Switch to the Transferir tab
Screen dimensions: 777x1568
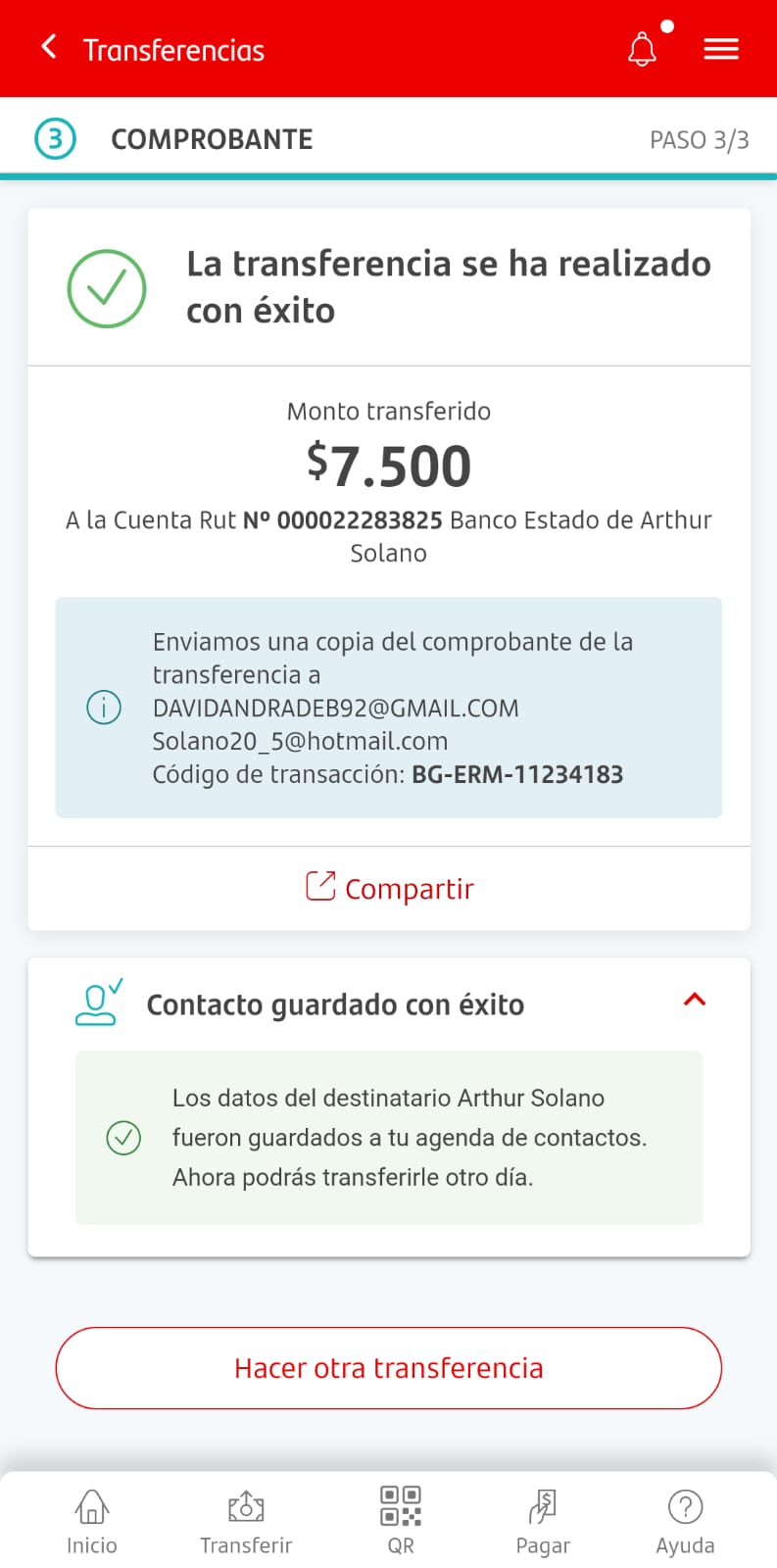click(246, 1521)
